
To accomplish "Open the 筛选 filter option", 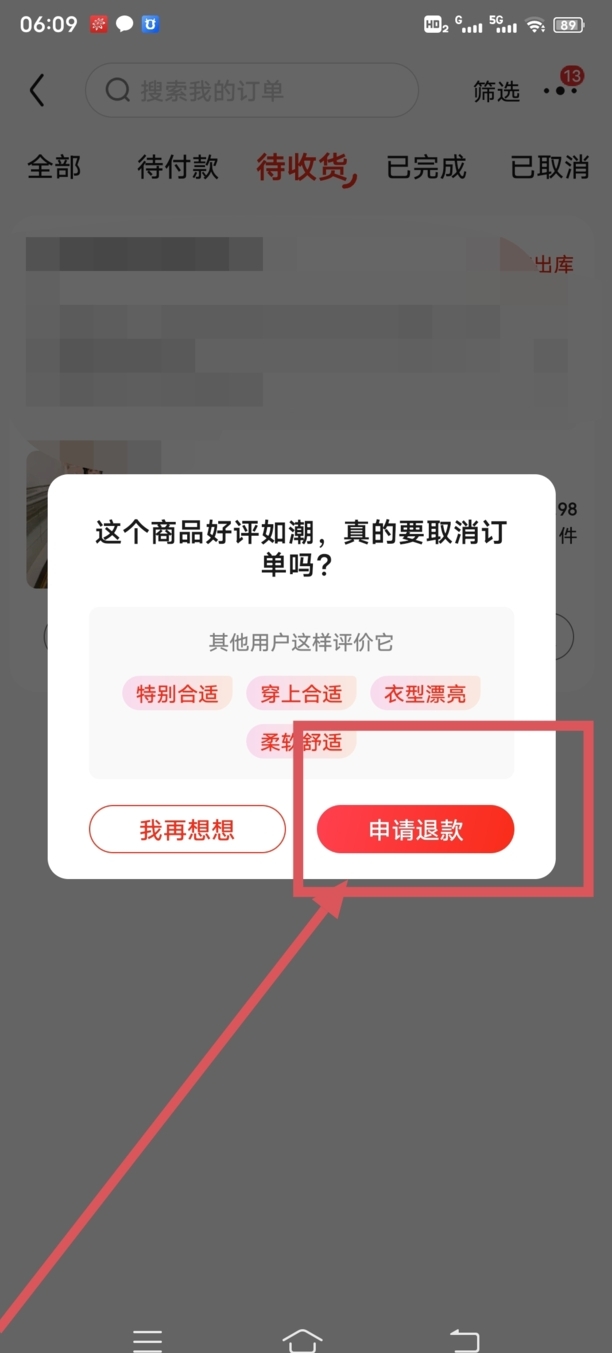I will click(x=497, y=92).
